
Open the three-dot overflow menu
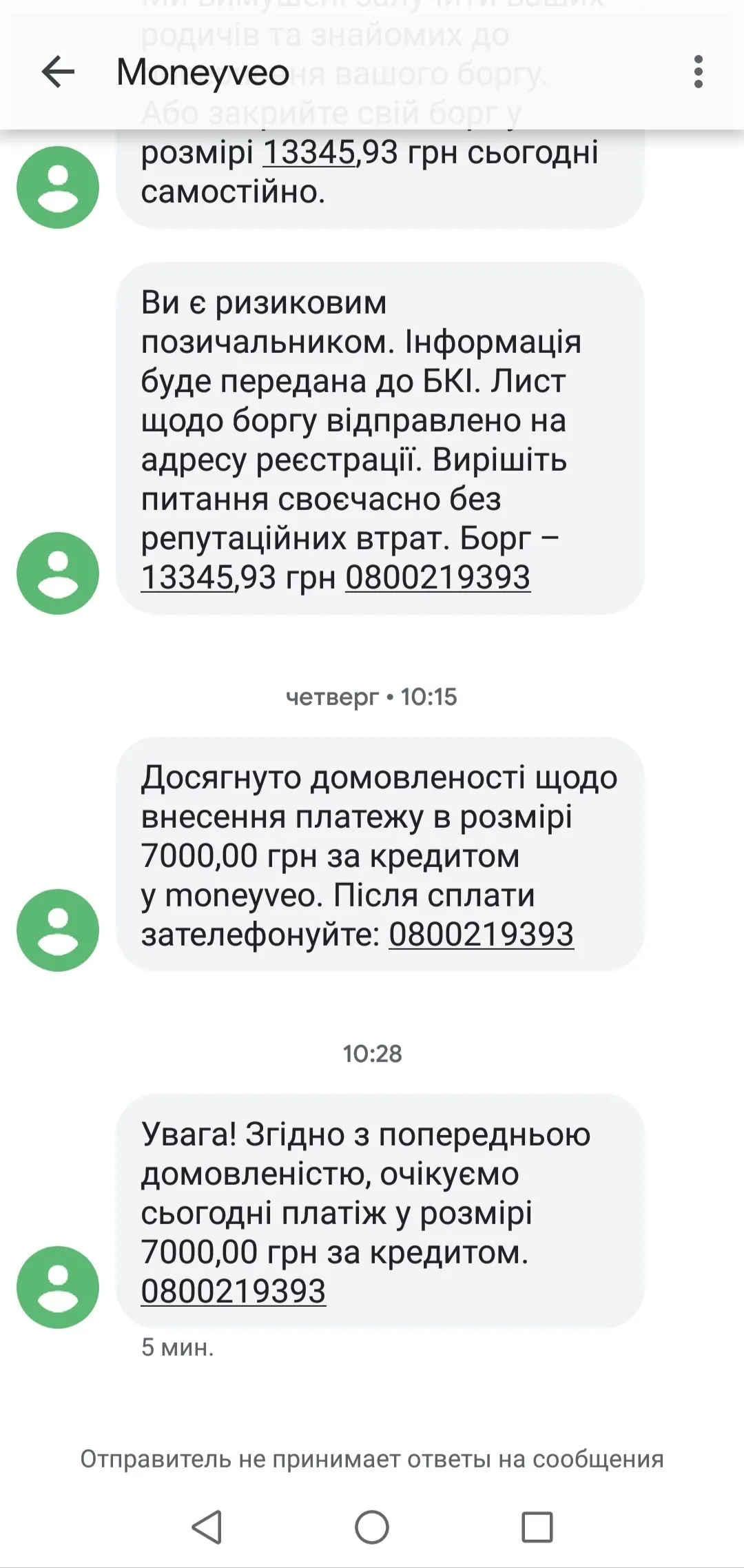(698, 72)
